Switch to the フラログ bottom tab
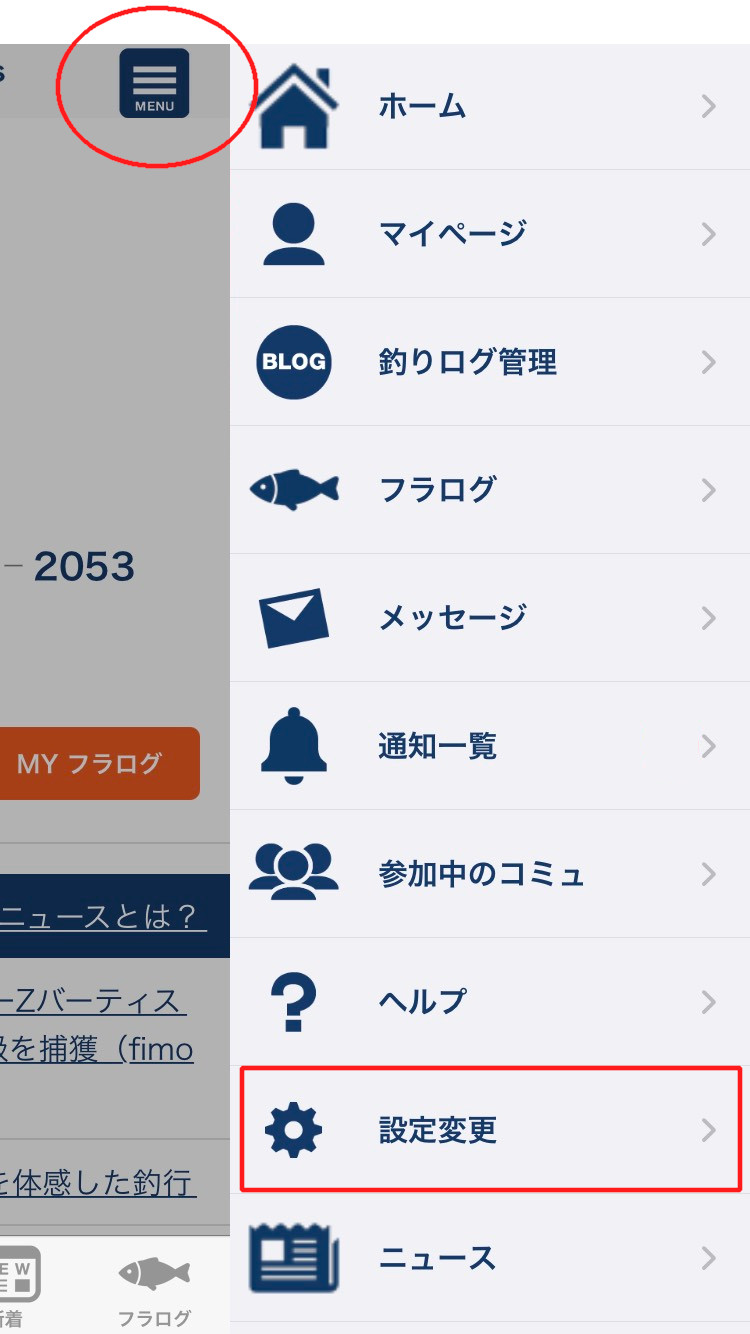 click(154, 1290)
